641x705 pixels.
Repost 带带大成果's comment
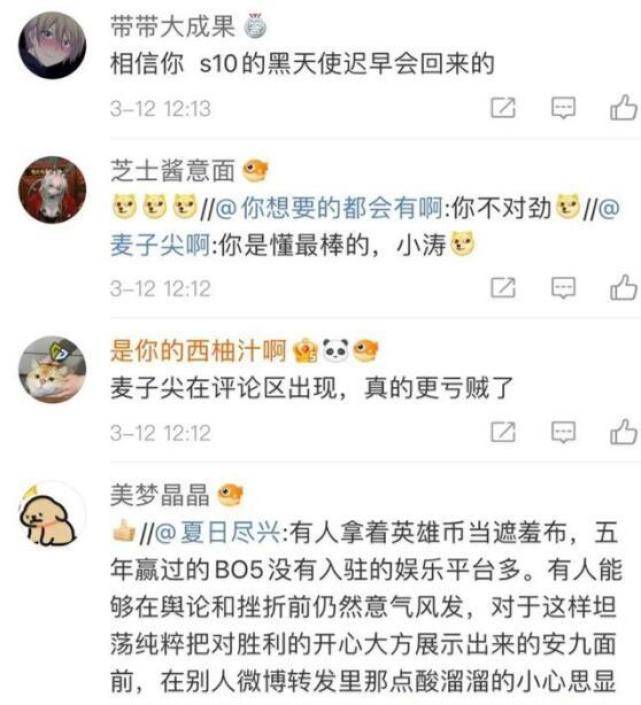[x=505, y=107]
